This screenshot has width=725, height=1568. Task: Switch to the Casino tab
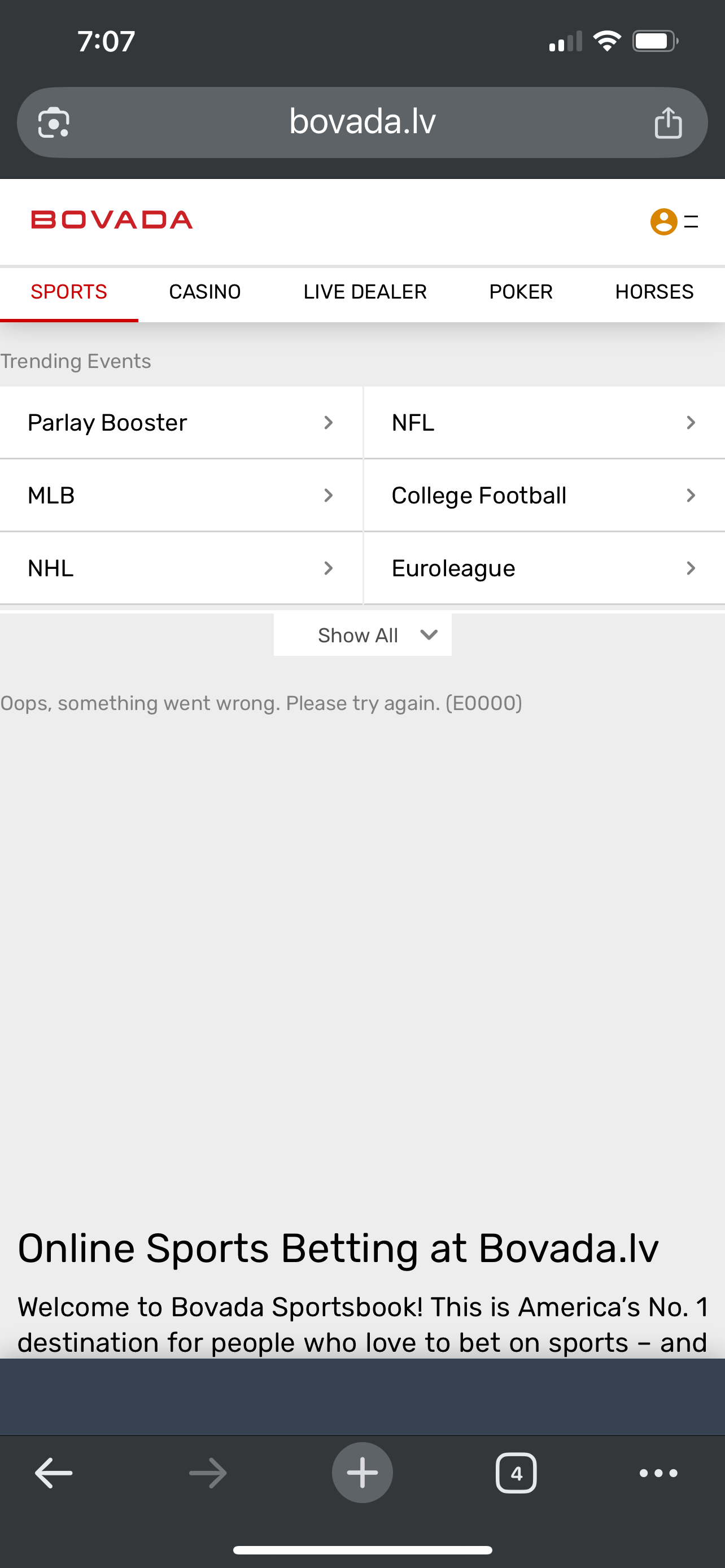tap(204, 292)
